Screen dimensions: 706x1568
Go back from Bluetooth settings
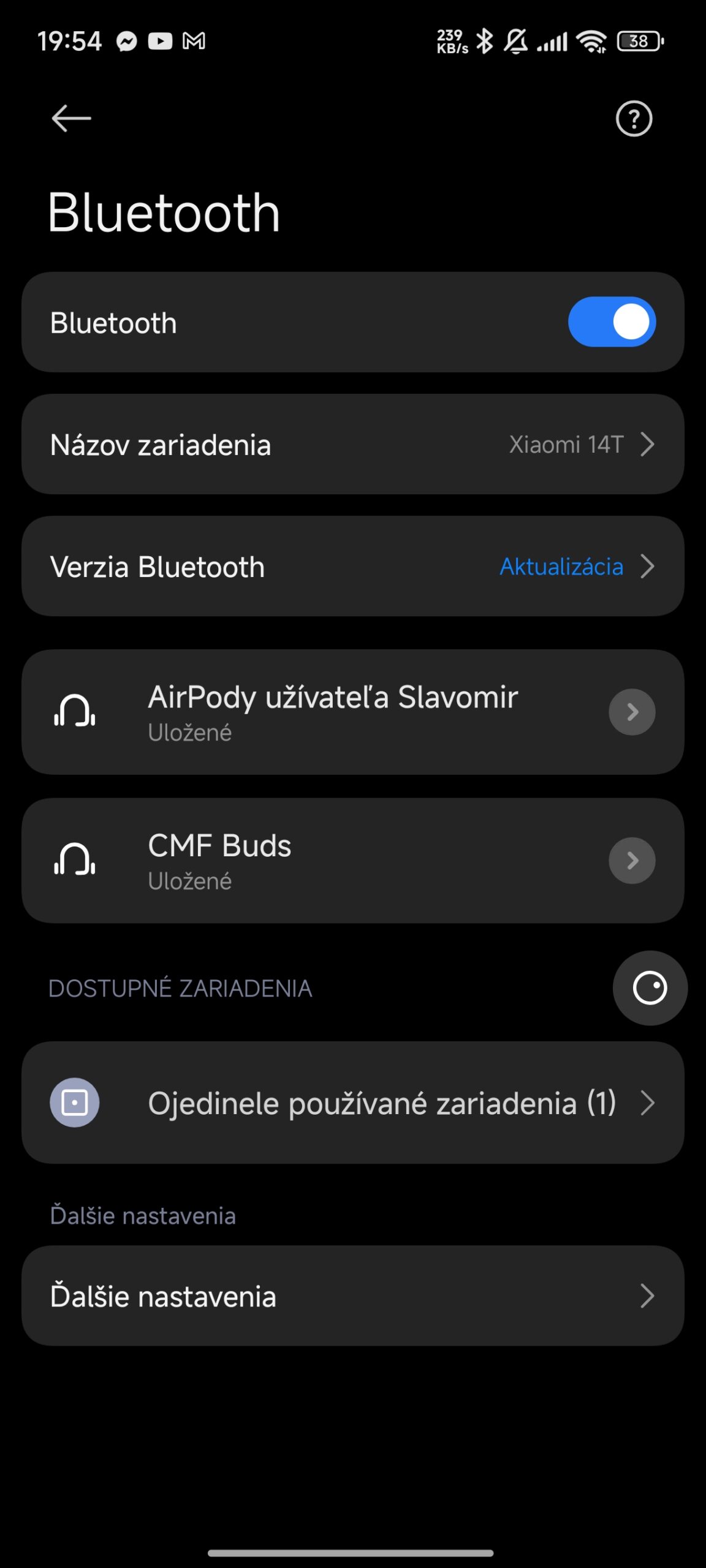[71, 118]
